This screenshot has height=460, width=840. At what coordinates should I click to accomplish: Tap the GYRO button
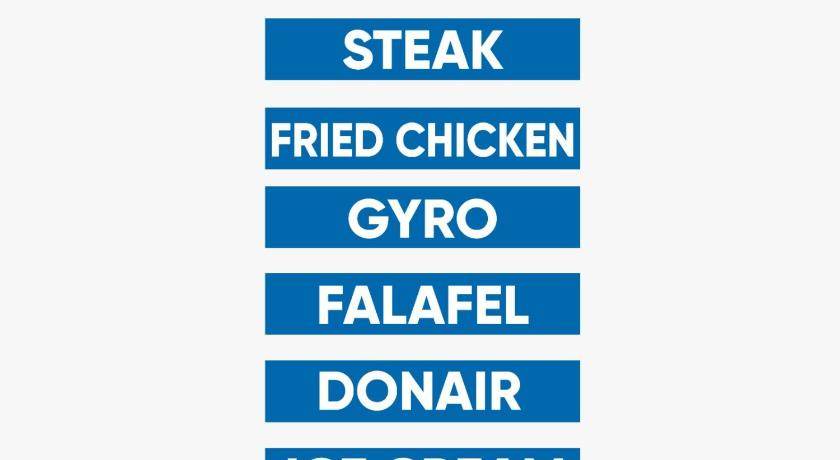click(422, 217)
